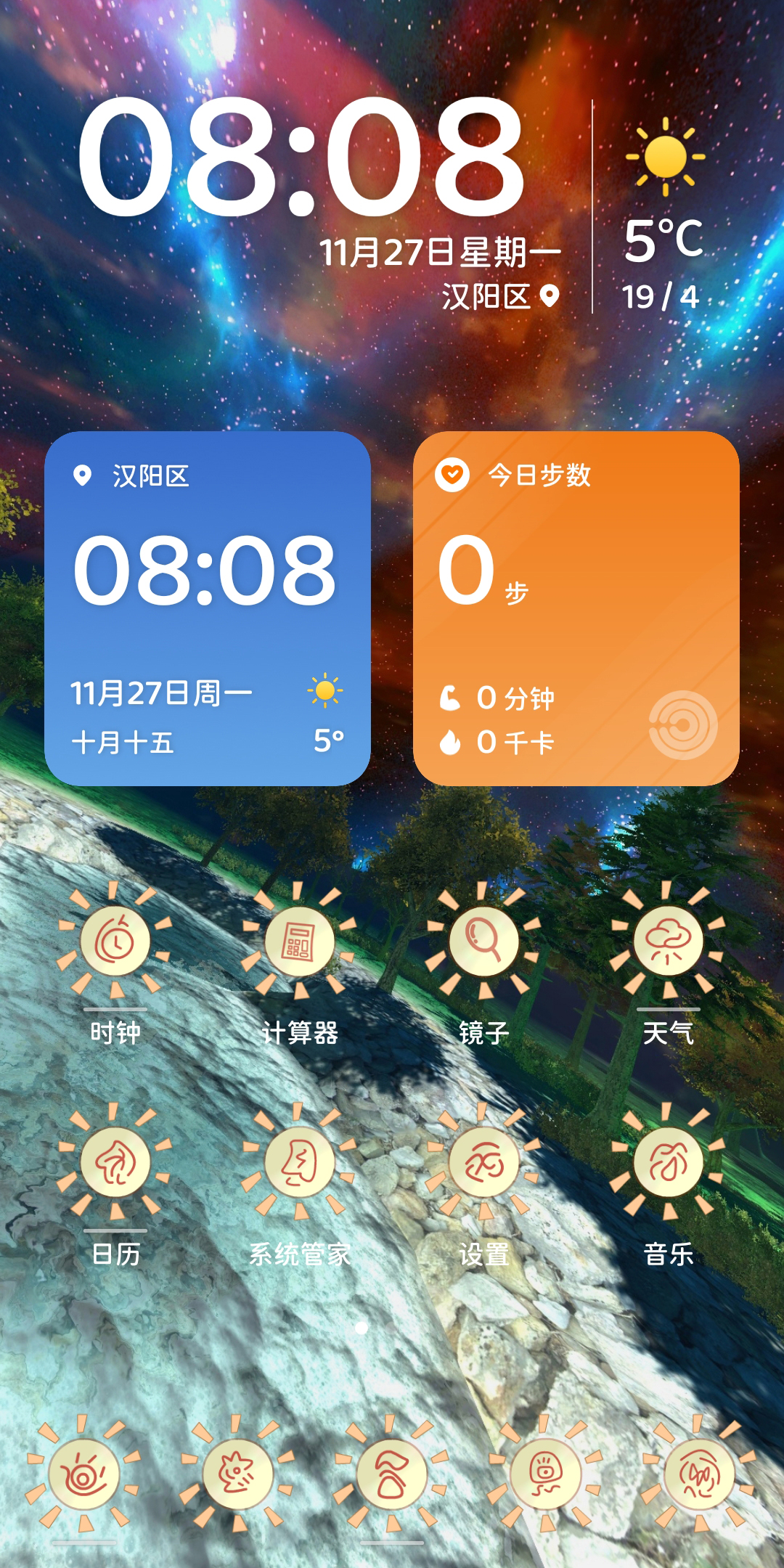Open the 时钟 clock app
The image size is (784, 1568).
[115, 942]
